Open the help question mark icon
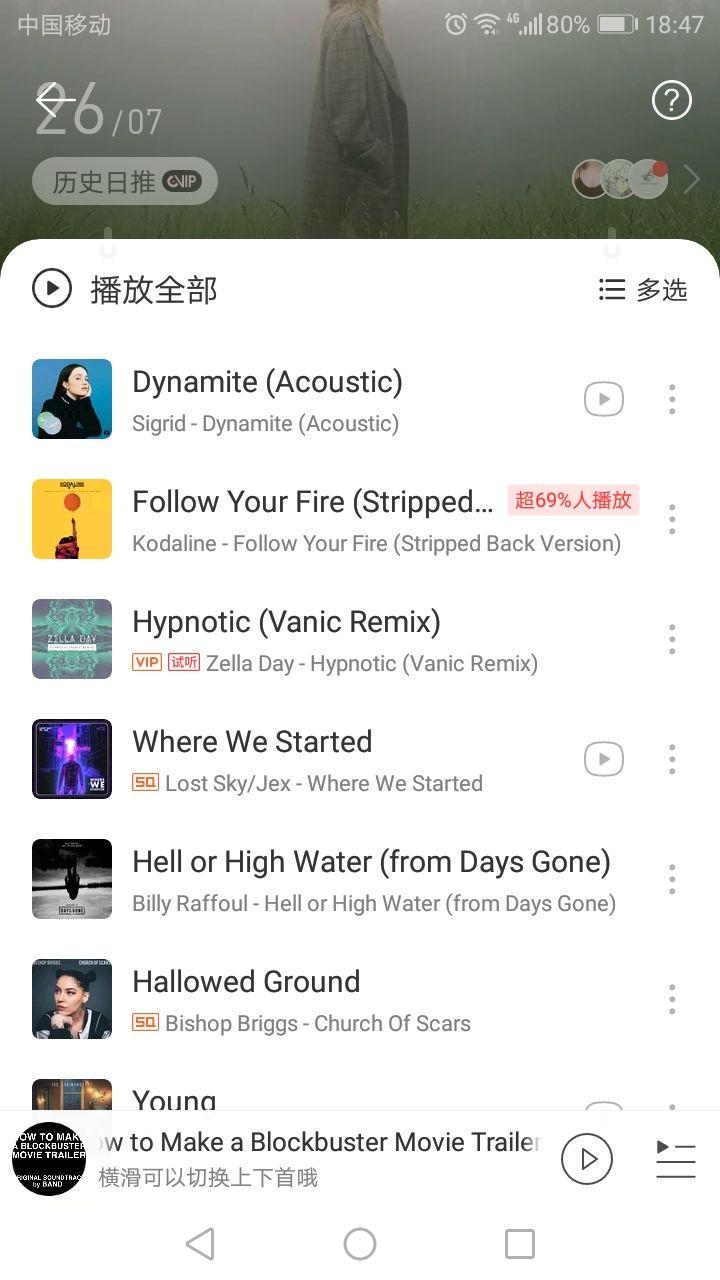Image resolution: width=720 pixels, height=1280 pixels. click(x=671, y=100)
